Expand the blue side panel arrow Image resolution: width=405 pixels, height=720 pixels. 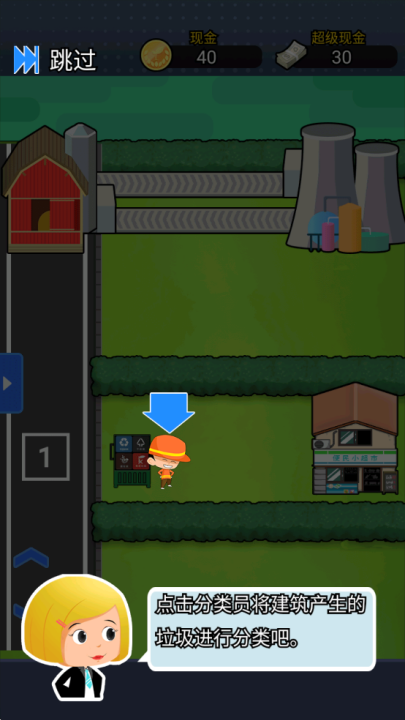(11, 383)
